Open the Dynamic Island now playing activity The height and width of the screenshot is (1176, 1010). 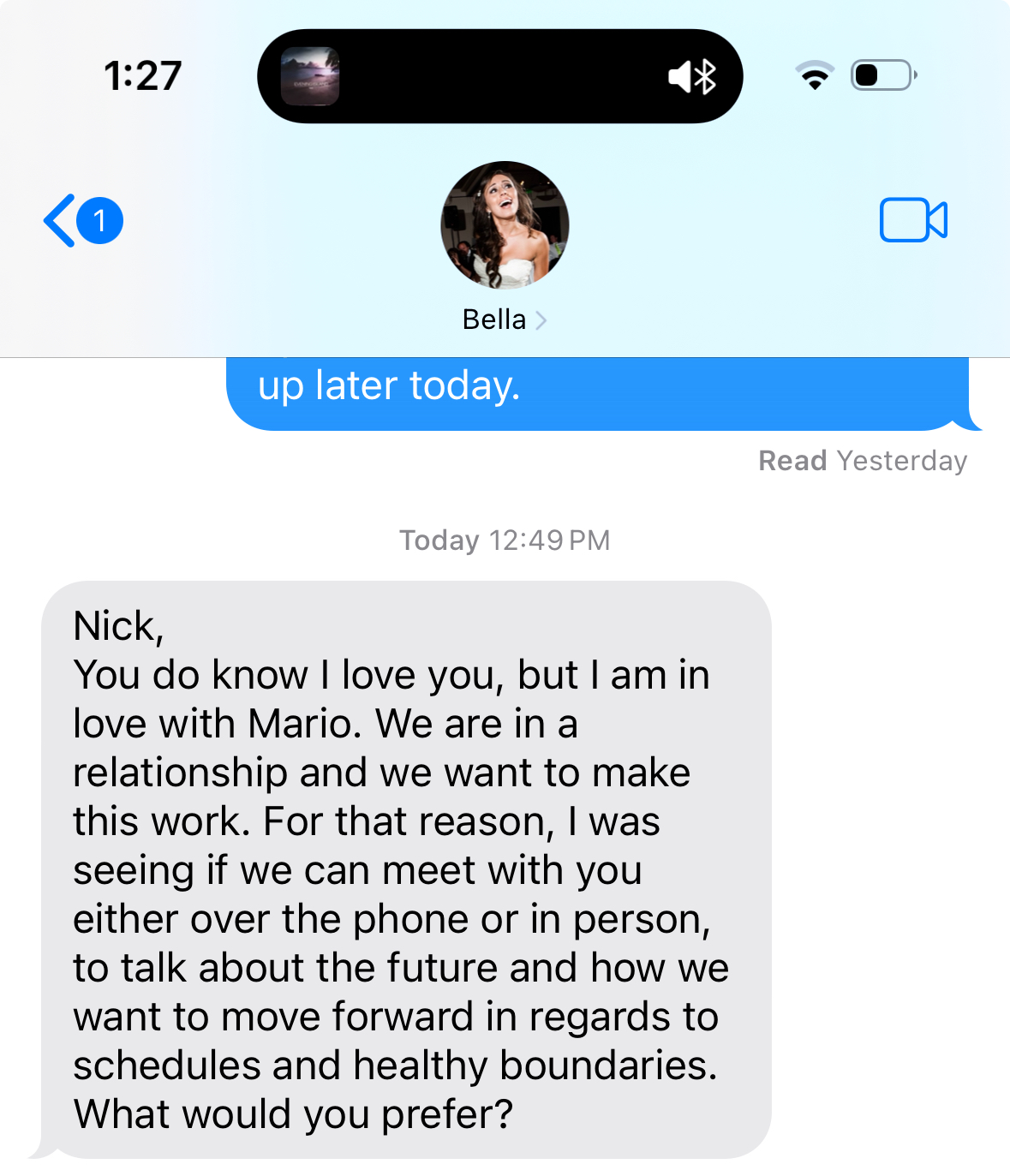pos(499,76)
